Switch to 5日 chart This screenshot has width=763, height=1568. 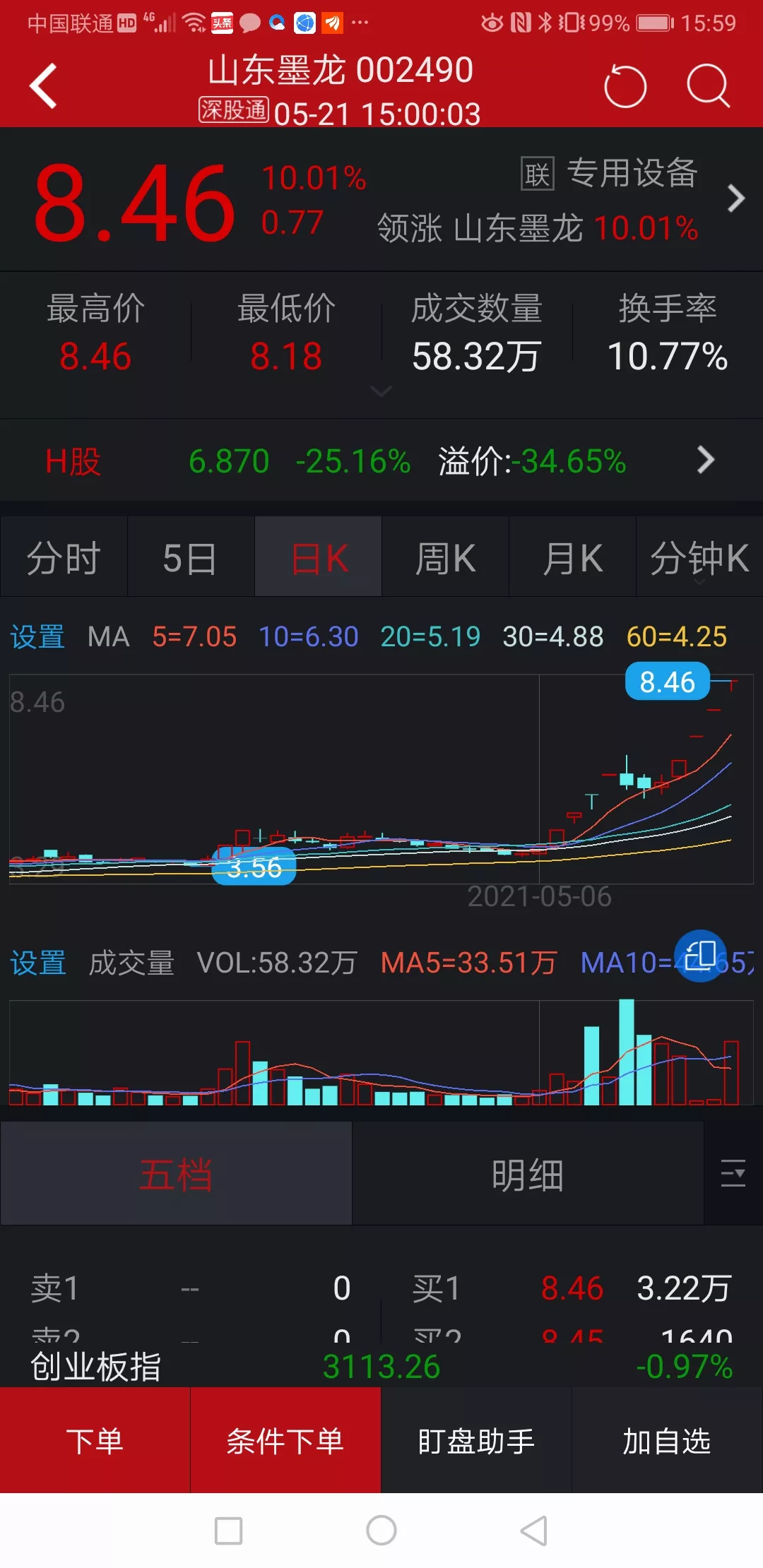tap(190, 558)
